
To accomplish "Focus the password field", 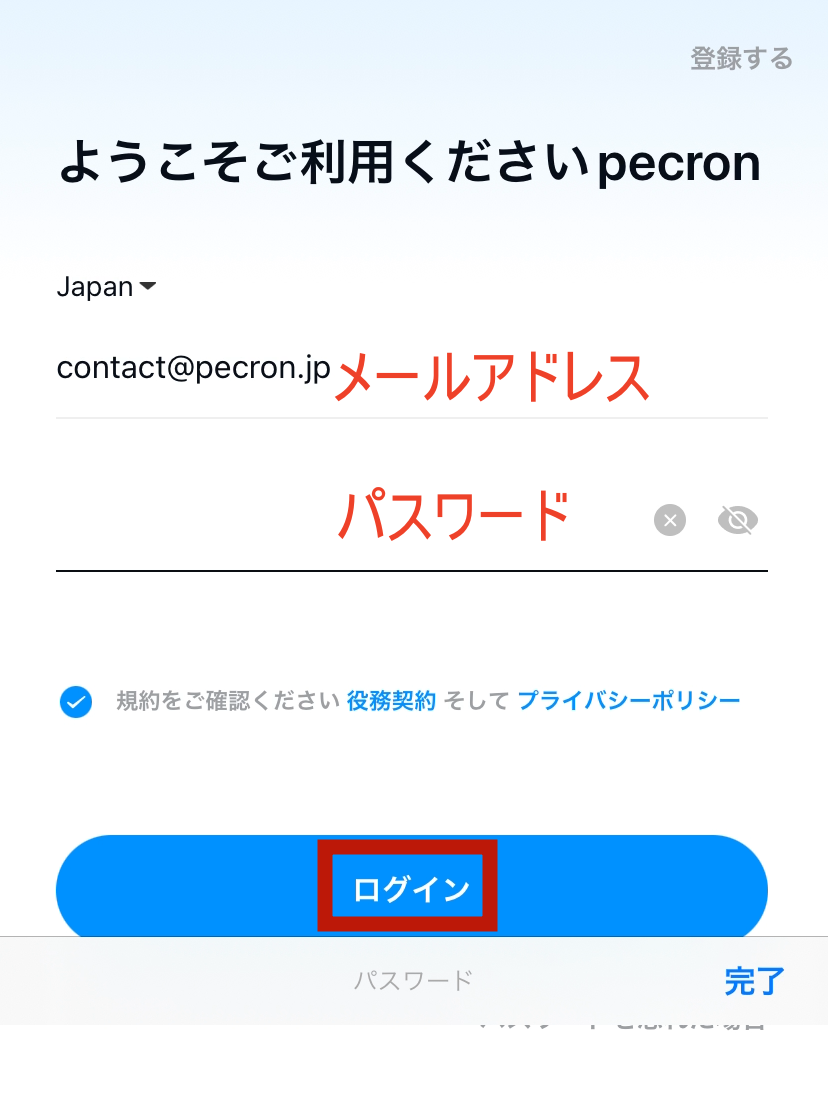I will [x=340, y=522].
